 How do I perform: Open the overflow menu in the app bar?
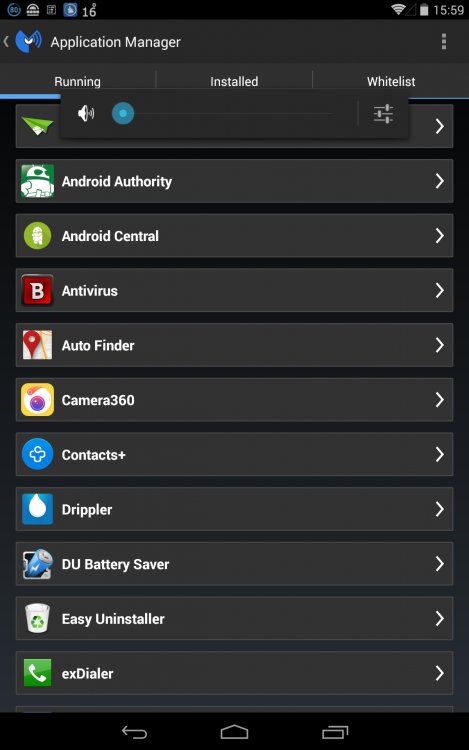(444, 42)
